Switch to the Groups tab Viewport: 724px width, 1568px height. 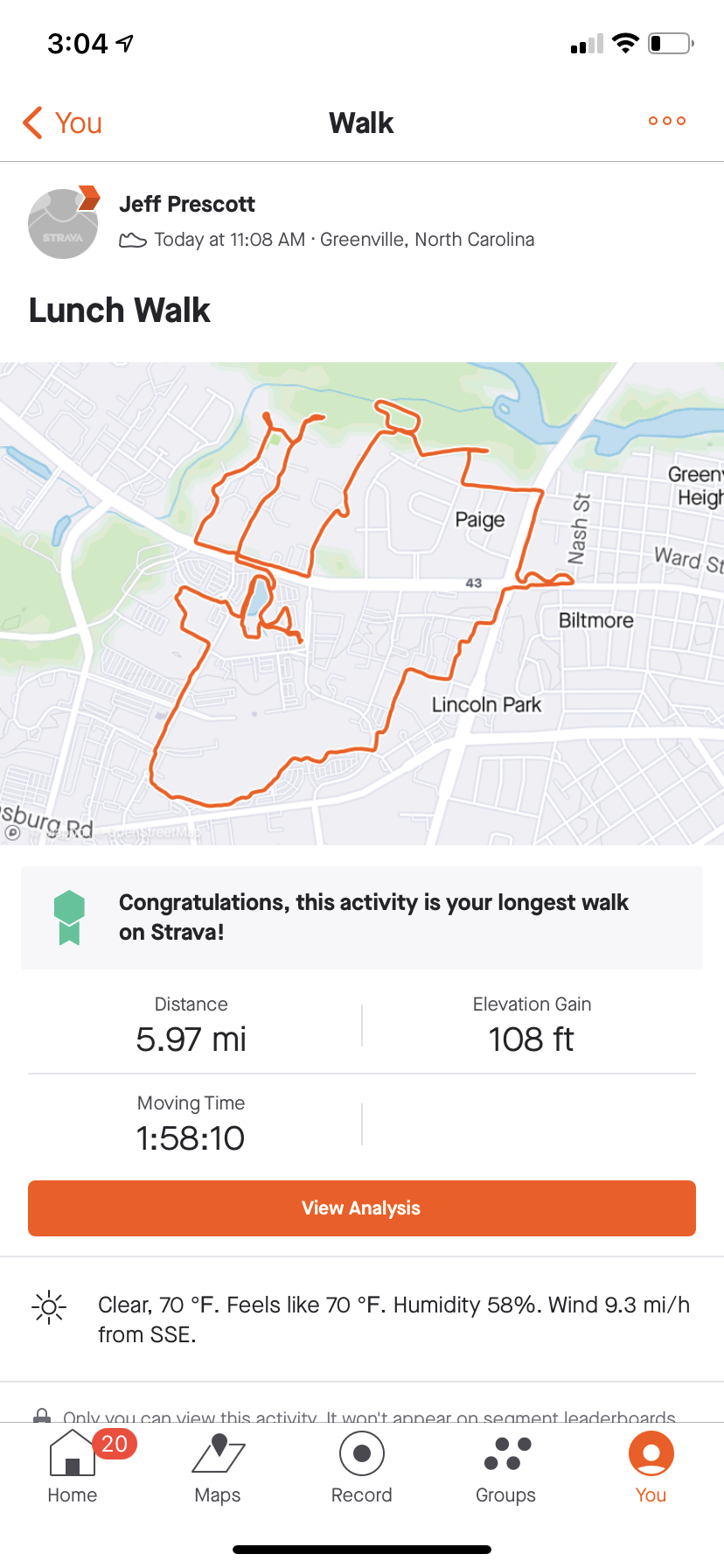[506, 1466]
